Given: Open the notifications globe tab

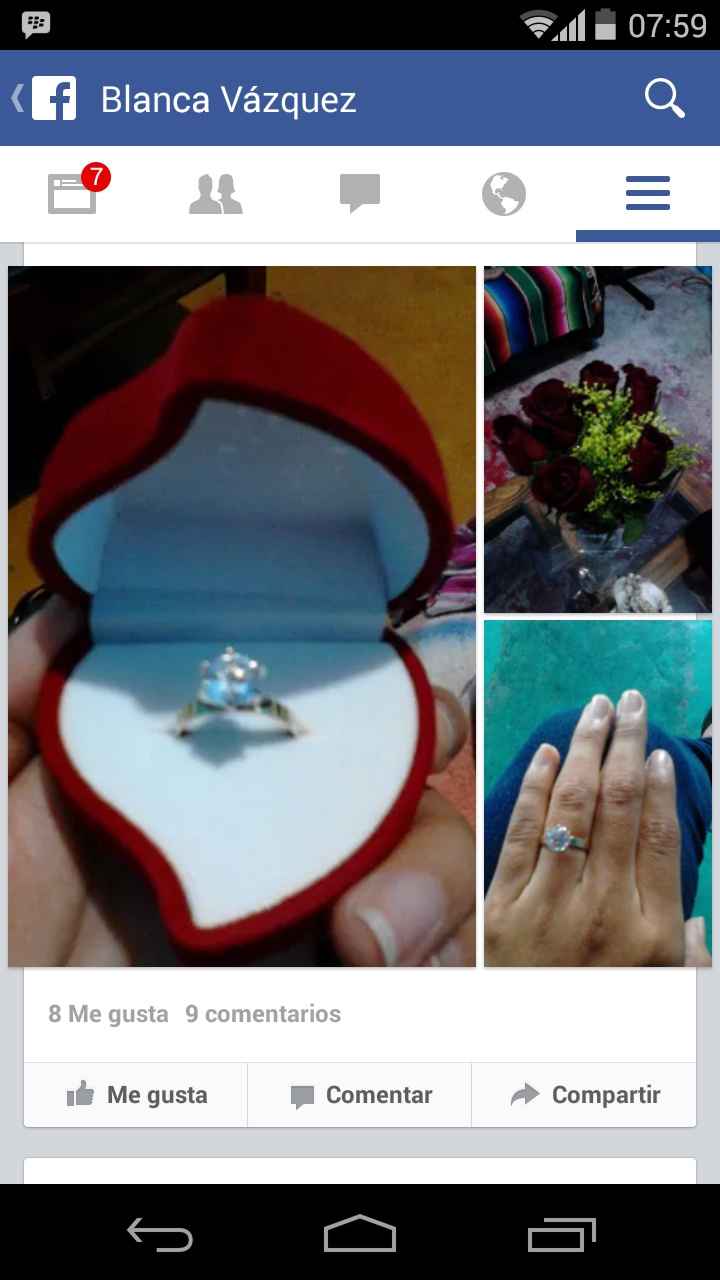Looking at the screenshot, I should tap(504, 194).
